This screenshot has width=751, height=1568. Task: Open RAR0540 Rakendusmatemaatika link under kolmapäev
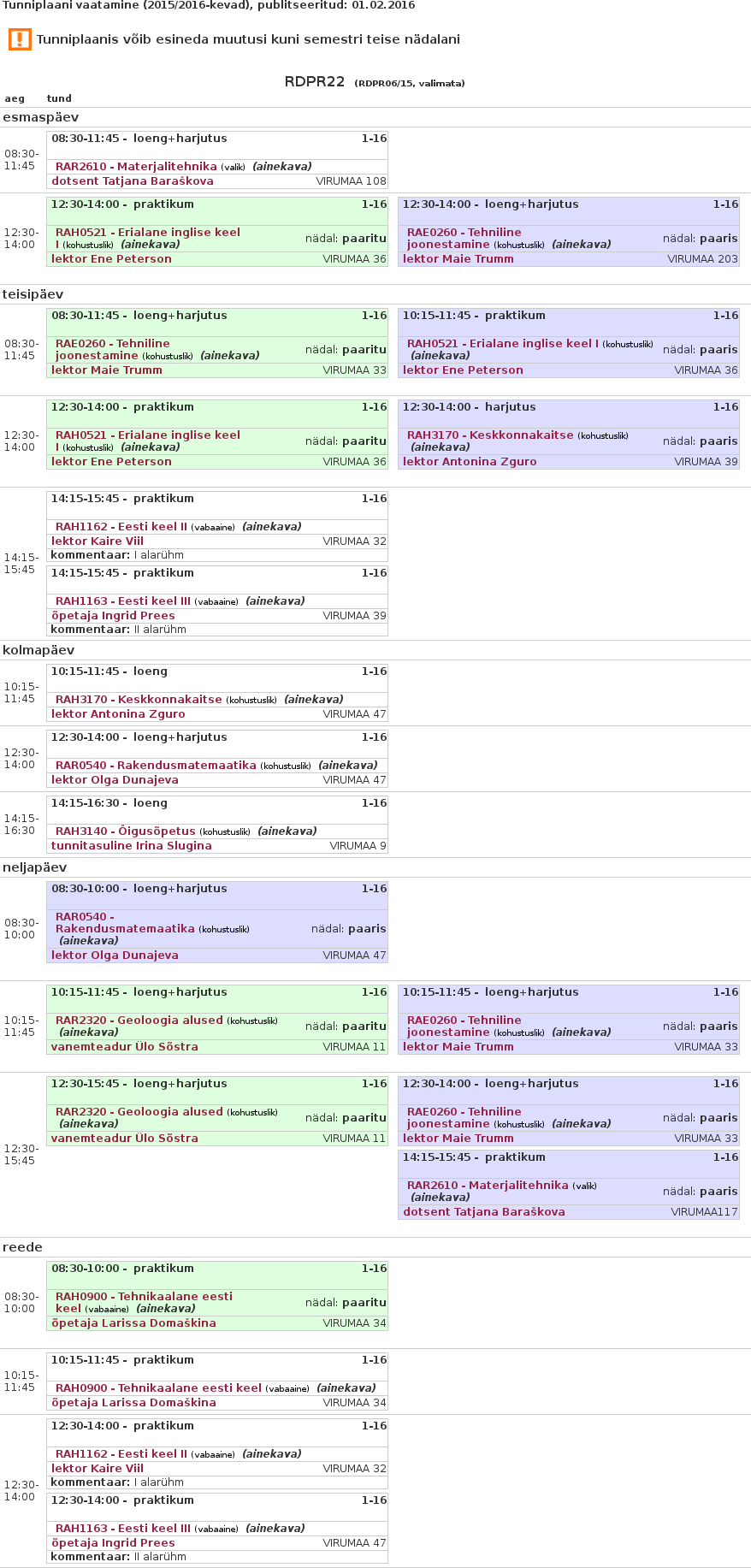(156, 766)
